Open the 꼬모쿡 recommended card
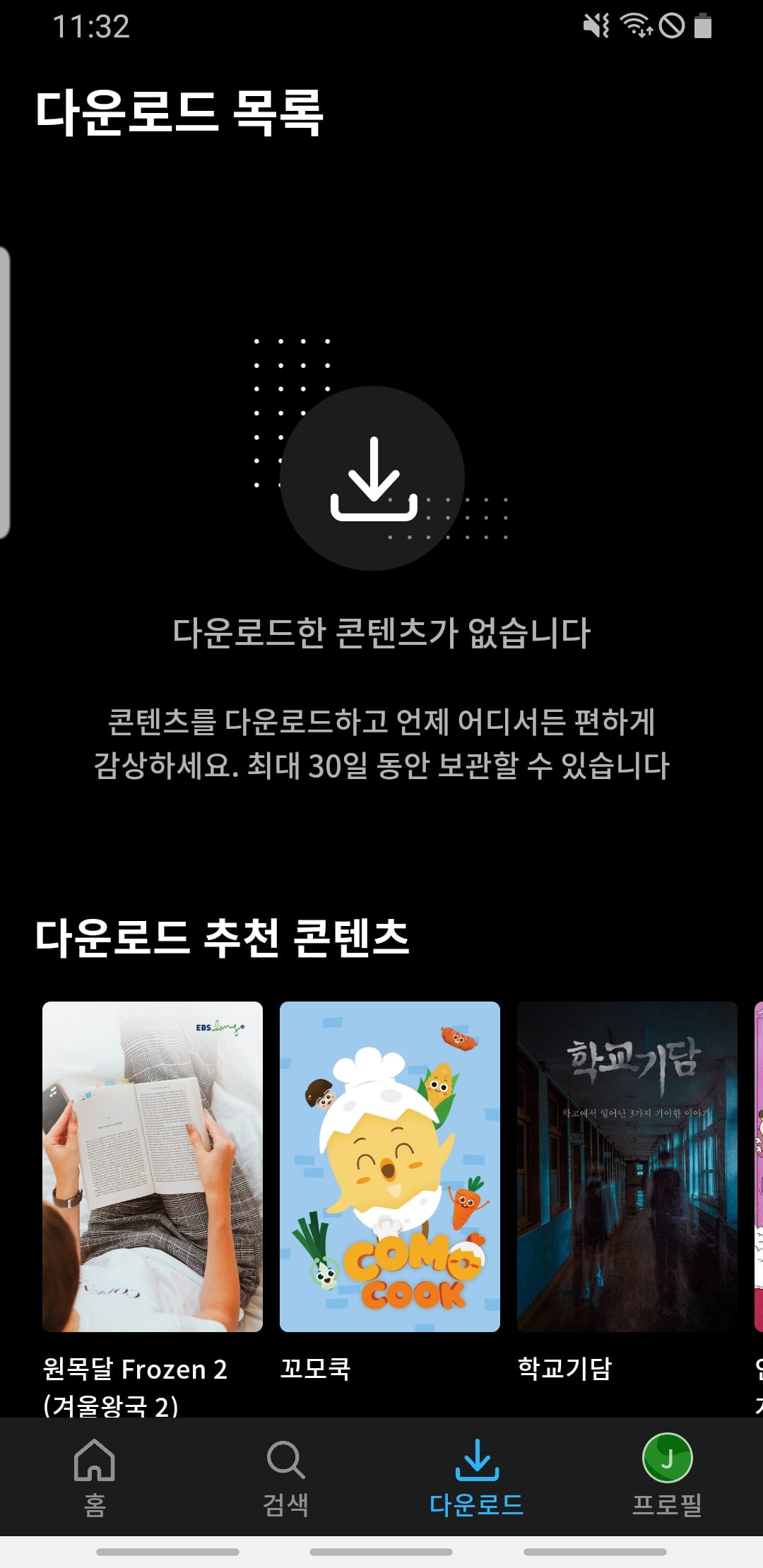 tap(390, 1167)
